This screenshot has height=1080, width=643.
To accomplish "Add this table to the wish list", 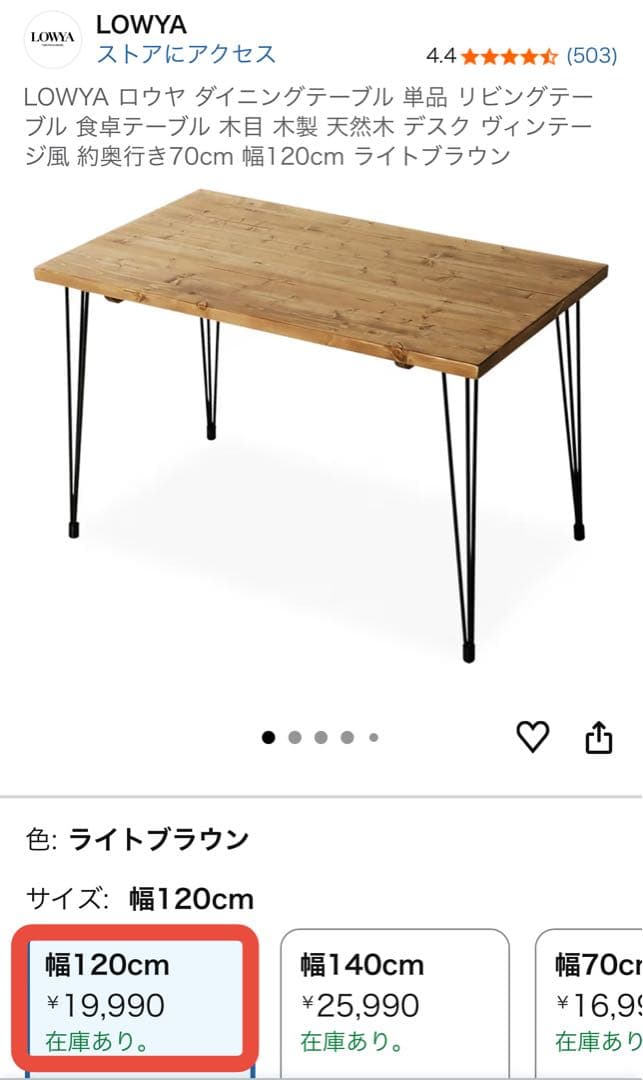I will [x=532, y=738].
